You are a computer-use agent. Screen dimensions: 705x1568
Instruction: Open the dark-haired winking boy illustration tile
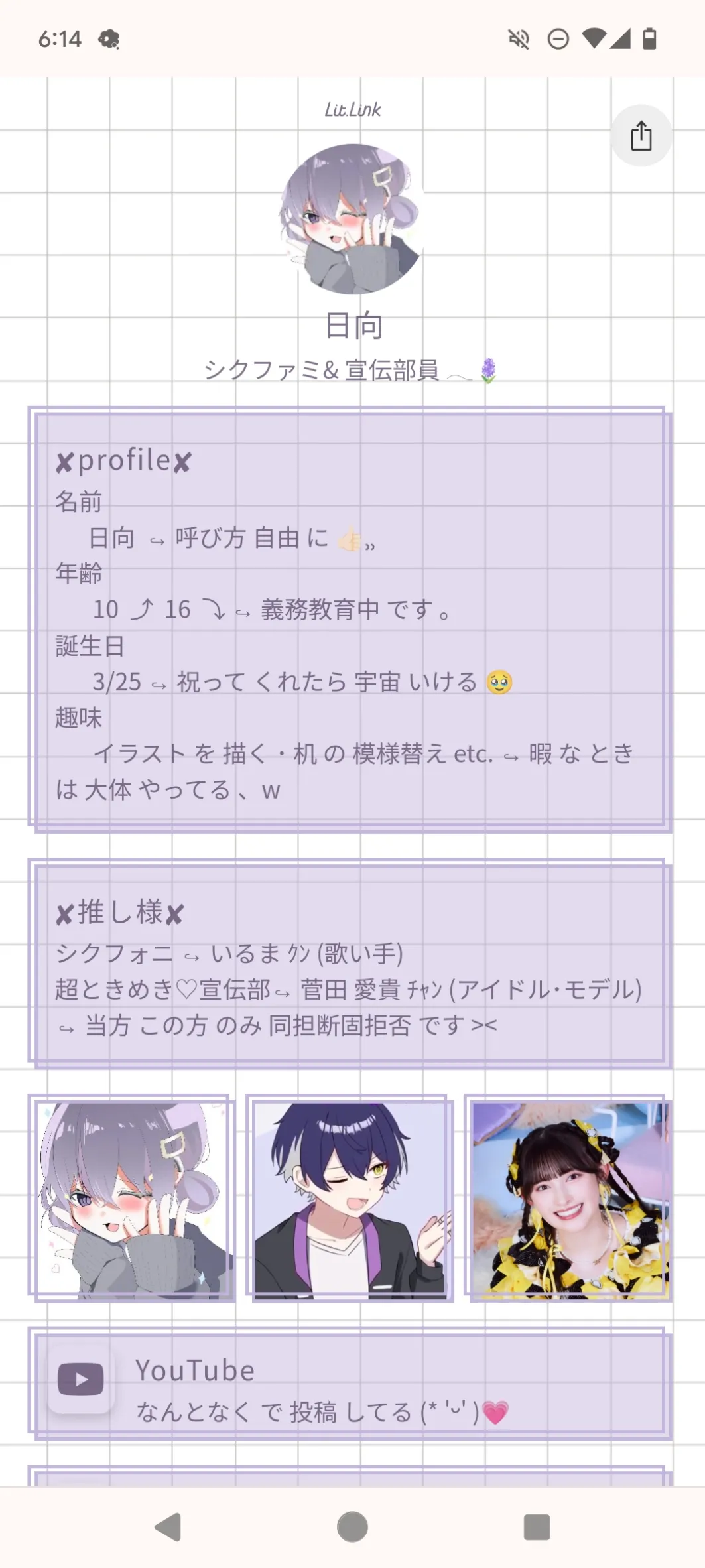coord(350,1198)
